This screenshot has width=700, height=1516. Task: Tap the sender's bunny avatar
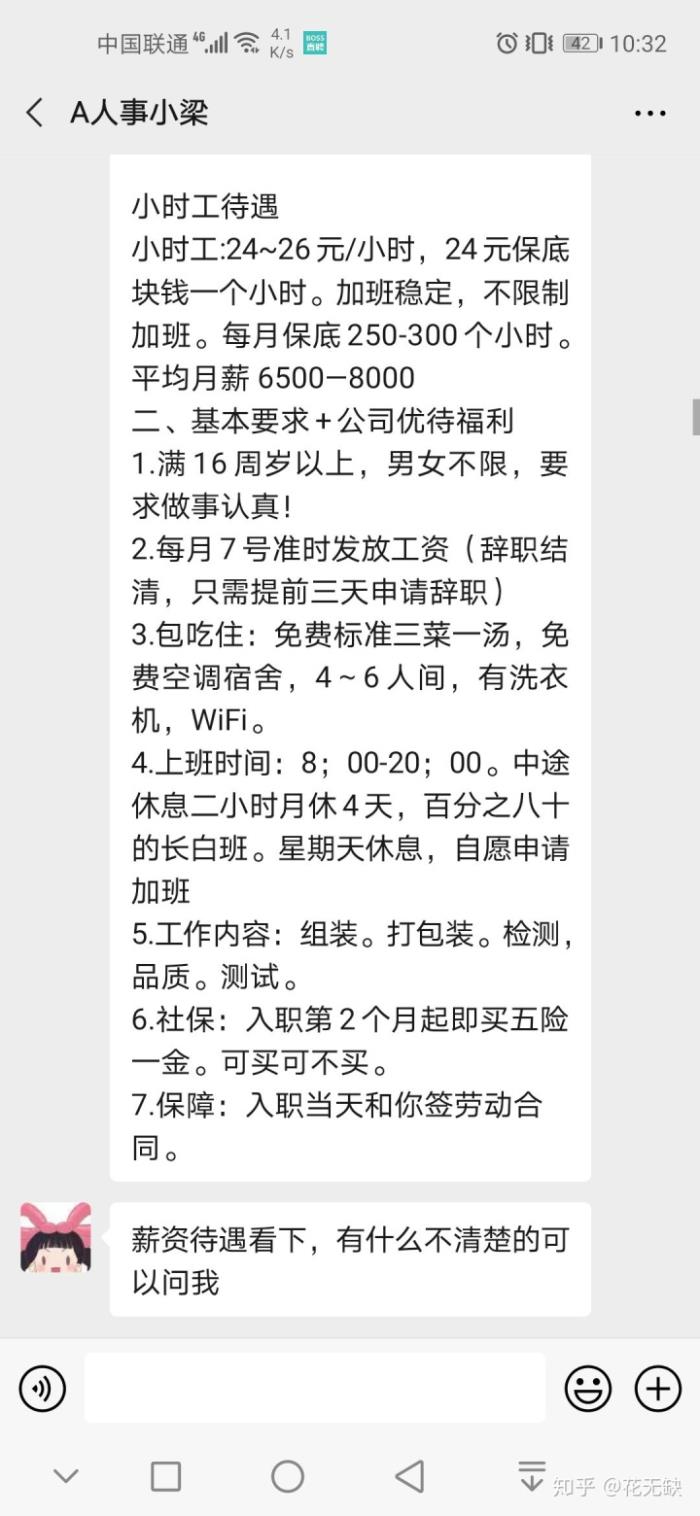point(56,1237)
